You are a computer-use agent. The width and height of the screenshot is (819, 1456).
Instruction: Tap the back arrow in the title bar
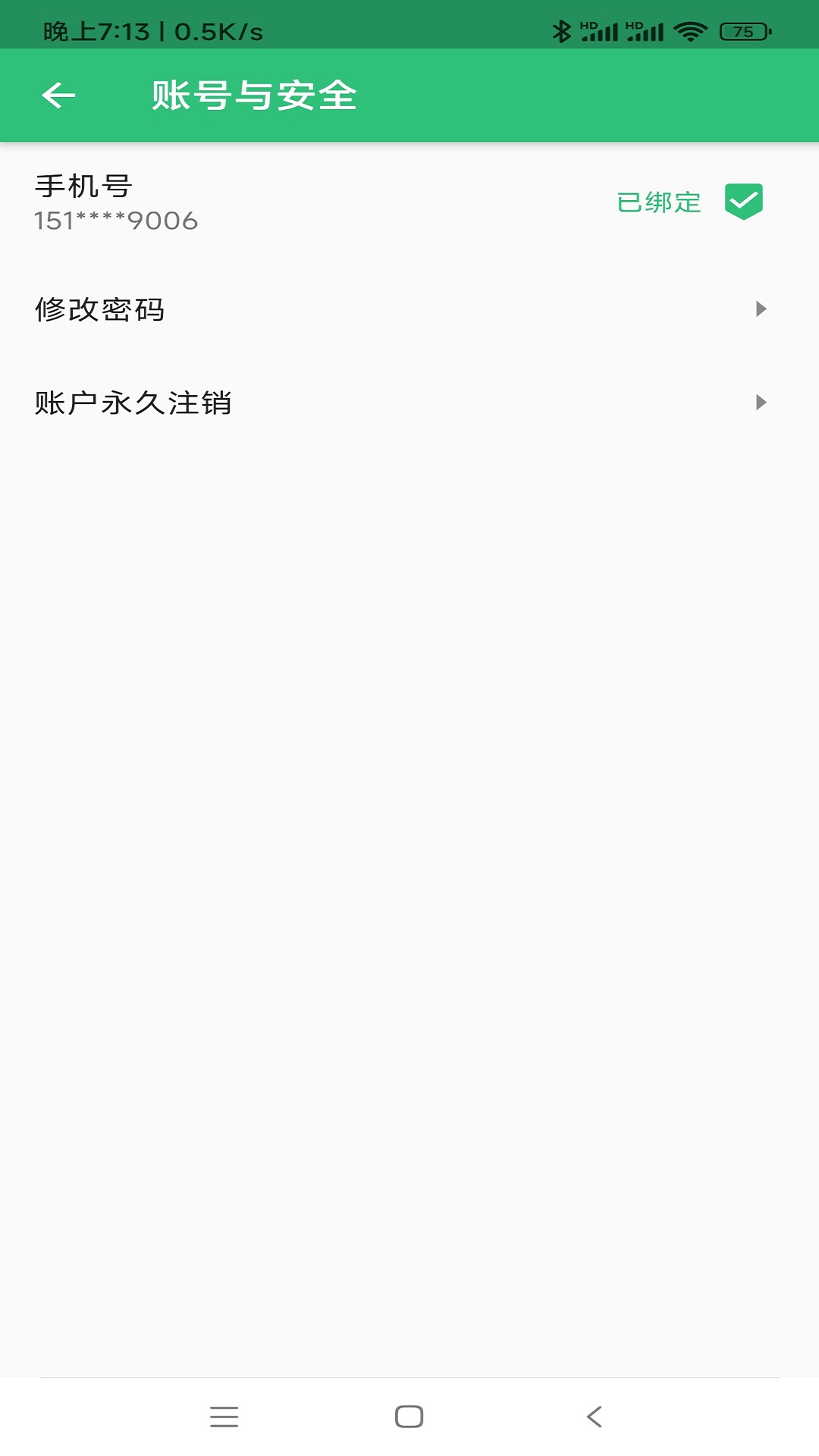tap(59, 95)
